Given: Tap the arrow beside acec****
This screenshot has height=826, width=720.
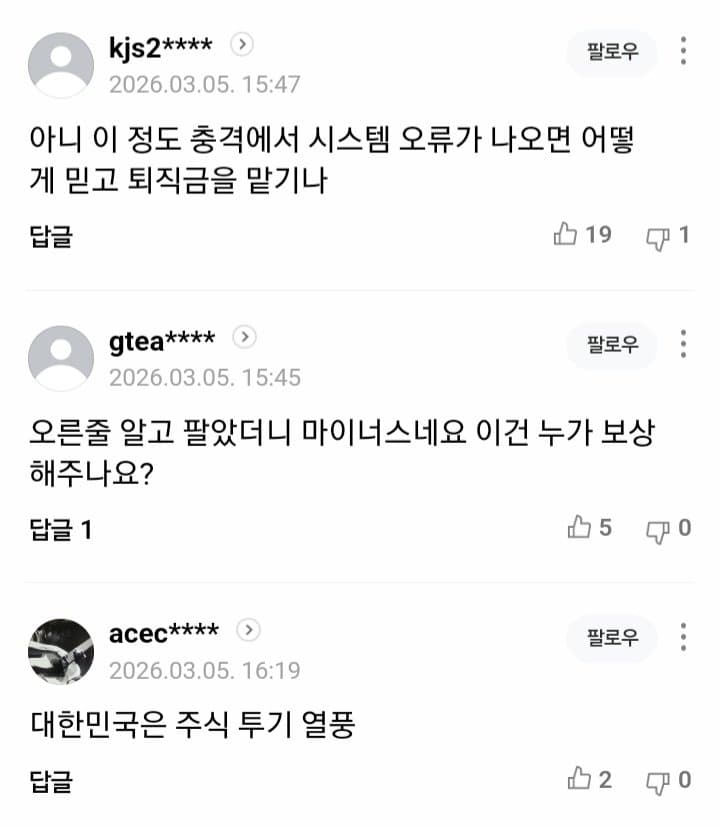Looking at the screenshot, I should tap(249, 630).
